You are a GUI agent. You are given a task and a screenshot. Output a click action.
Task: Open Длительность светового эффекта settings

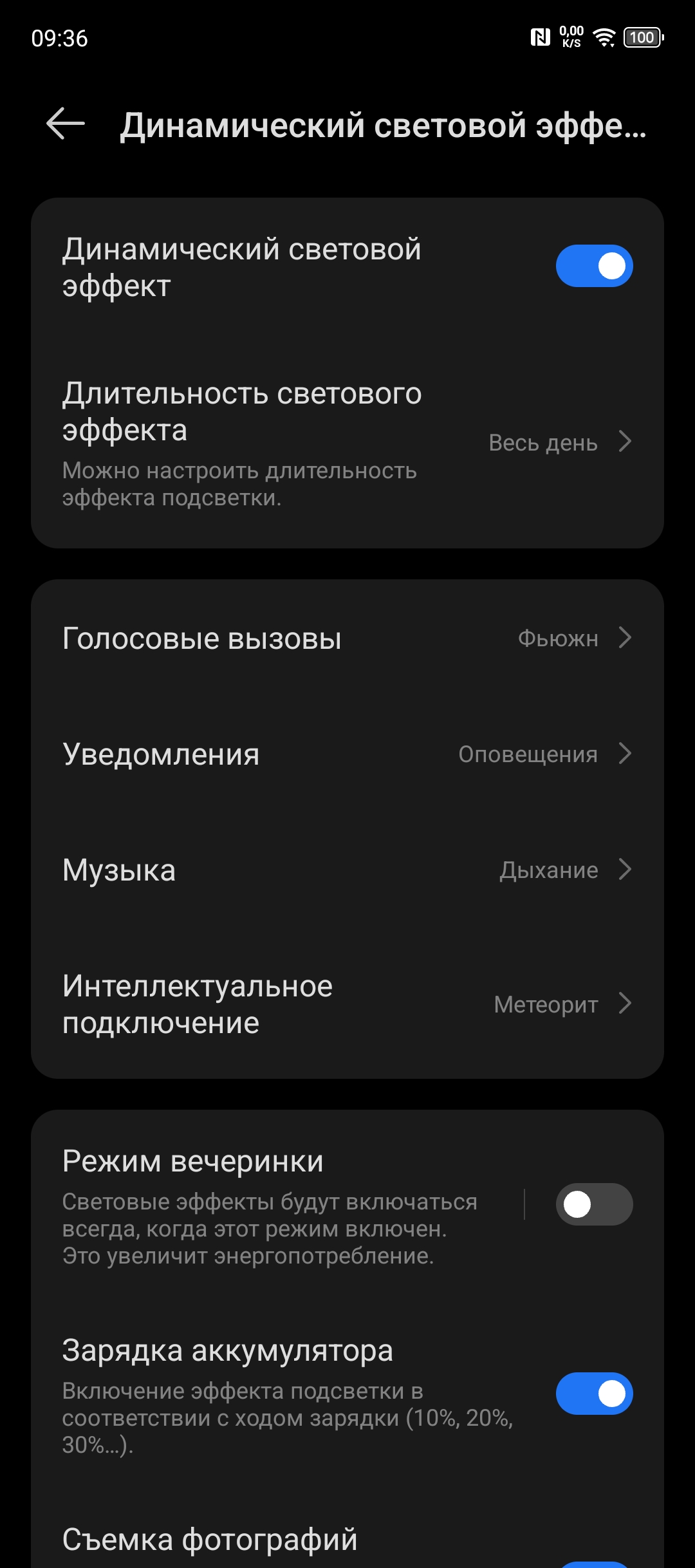[x=347, y=443]
